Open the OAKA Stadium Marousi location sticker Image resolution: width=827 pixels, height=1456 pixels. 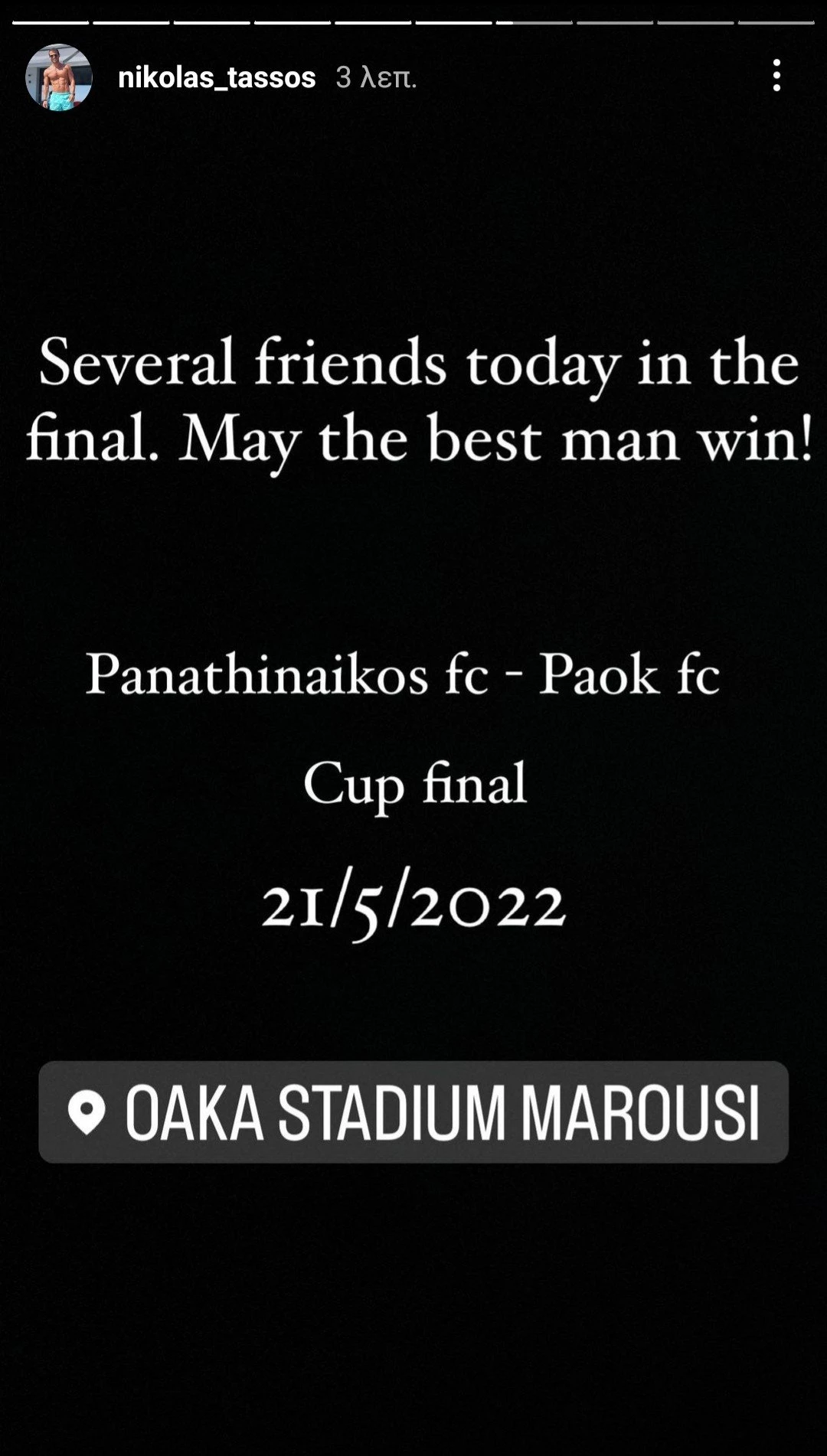pos(413,1112)
